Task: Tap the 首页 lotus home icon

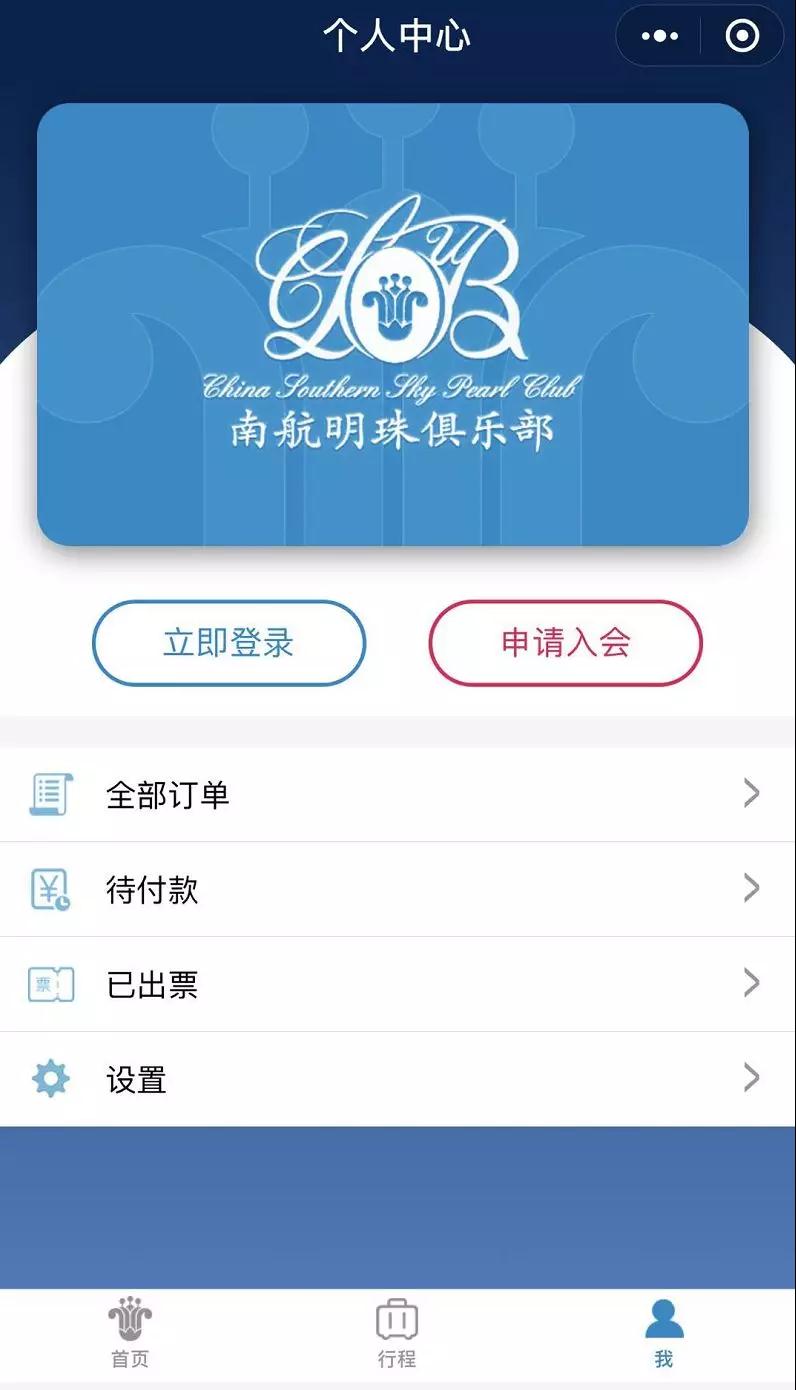Action: [128, 1321]
